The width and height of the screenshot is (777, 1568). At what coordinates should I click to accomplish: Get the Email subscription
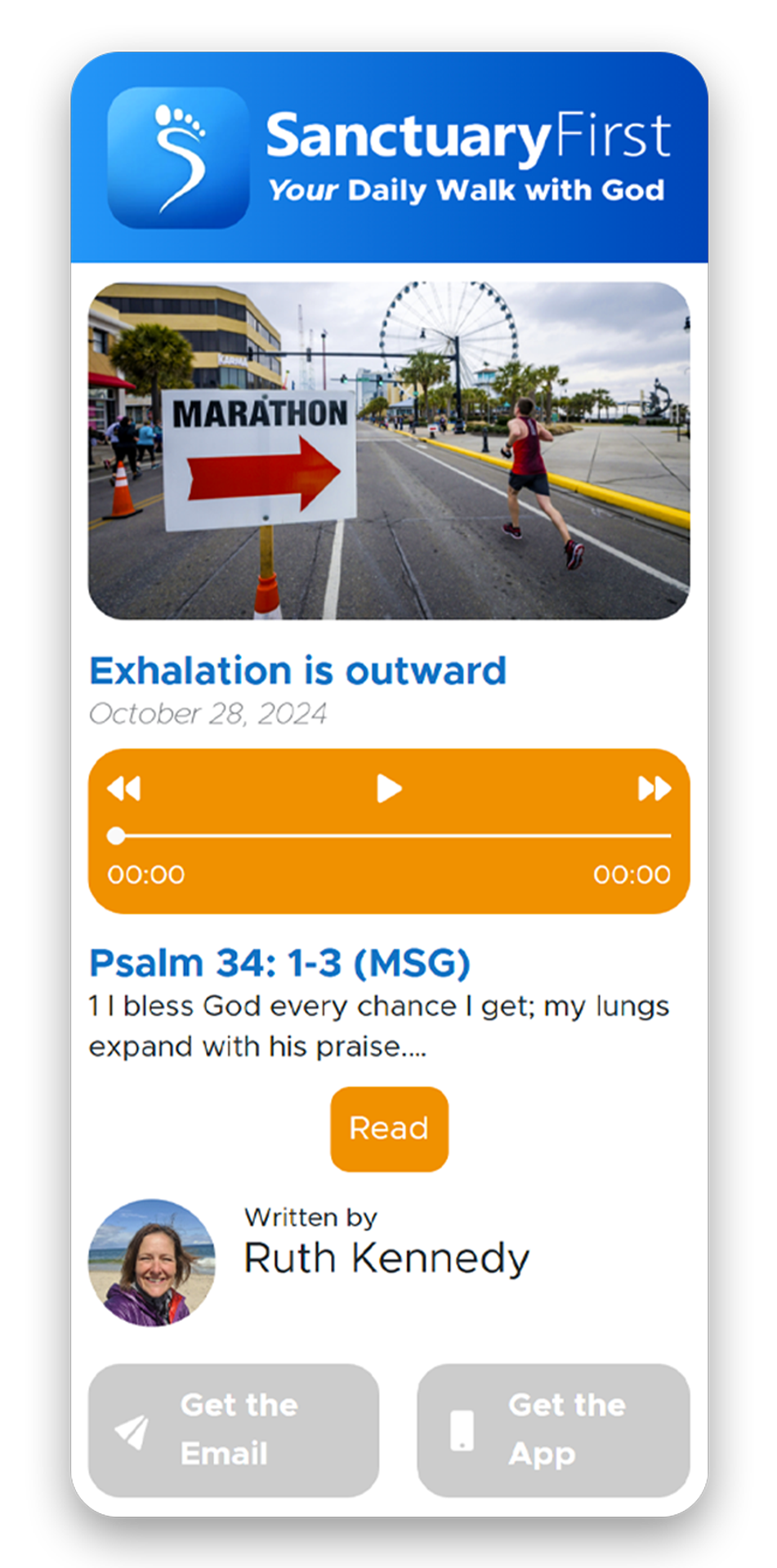tap(233, 1429)
